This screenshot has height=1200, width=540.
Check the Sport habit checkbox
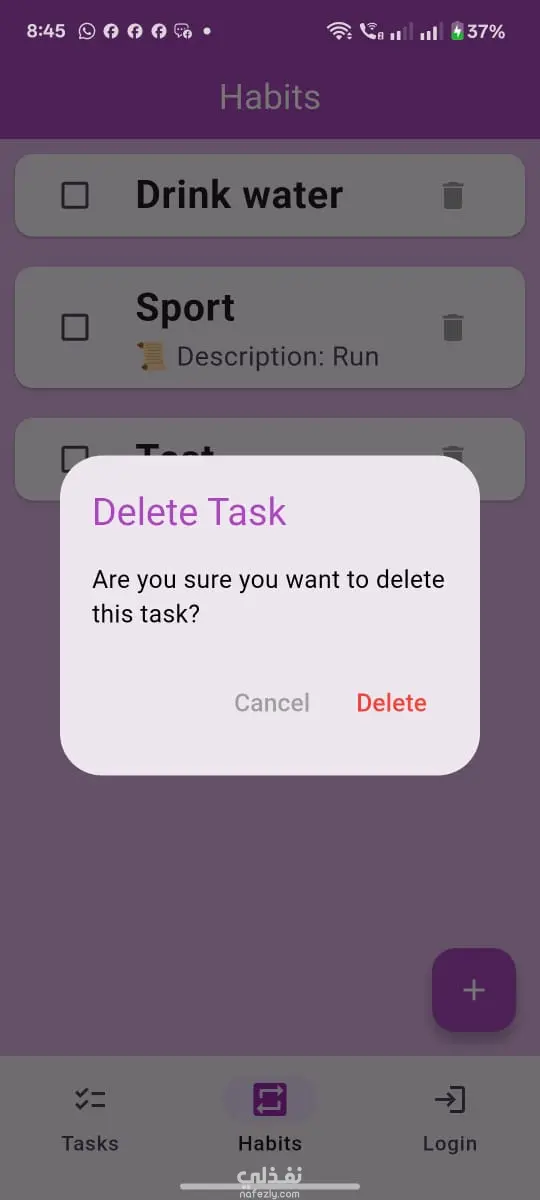click(75, 327)
